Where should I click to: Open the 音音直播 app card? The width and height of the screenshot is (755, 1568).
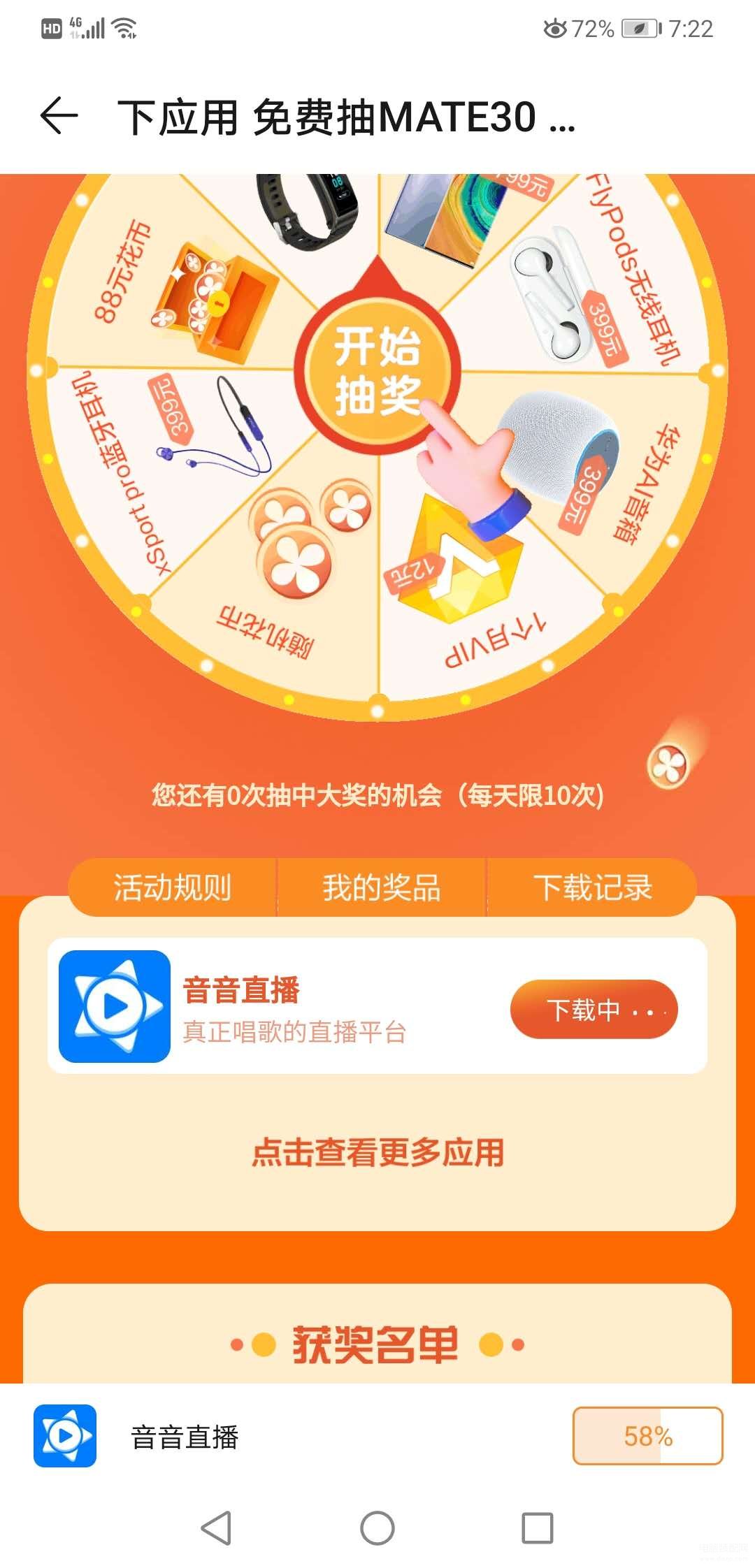click(x=294, y=1006)
